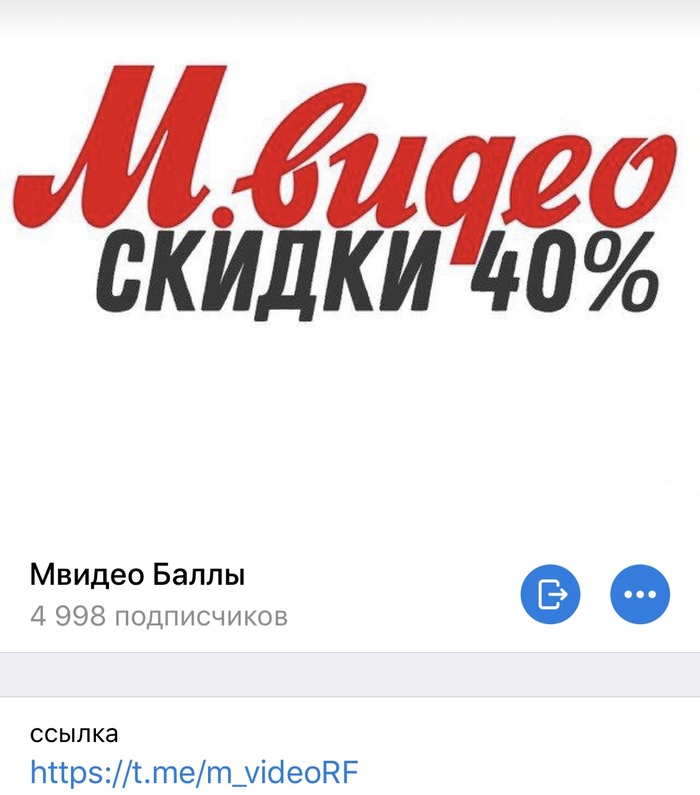Open the t.me/m_videoRF channel link

coord(194,772)
